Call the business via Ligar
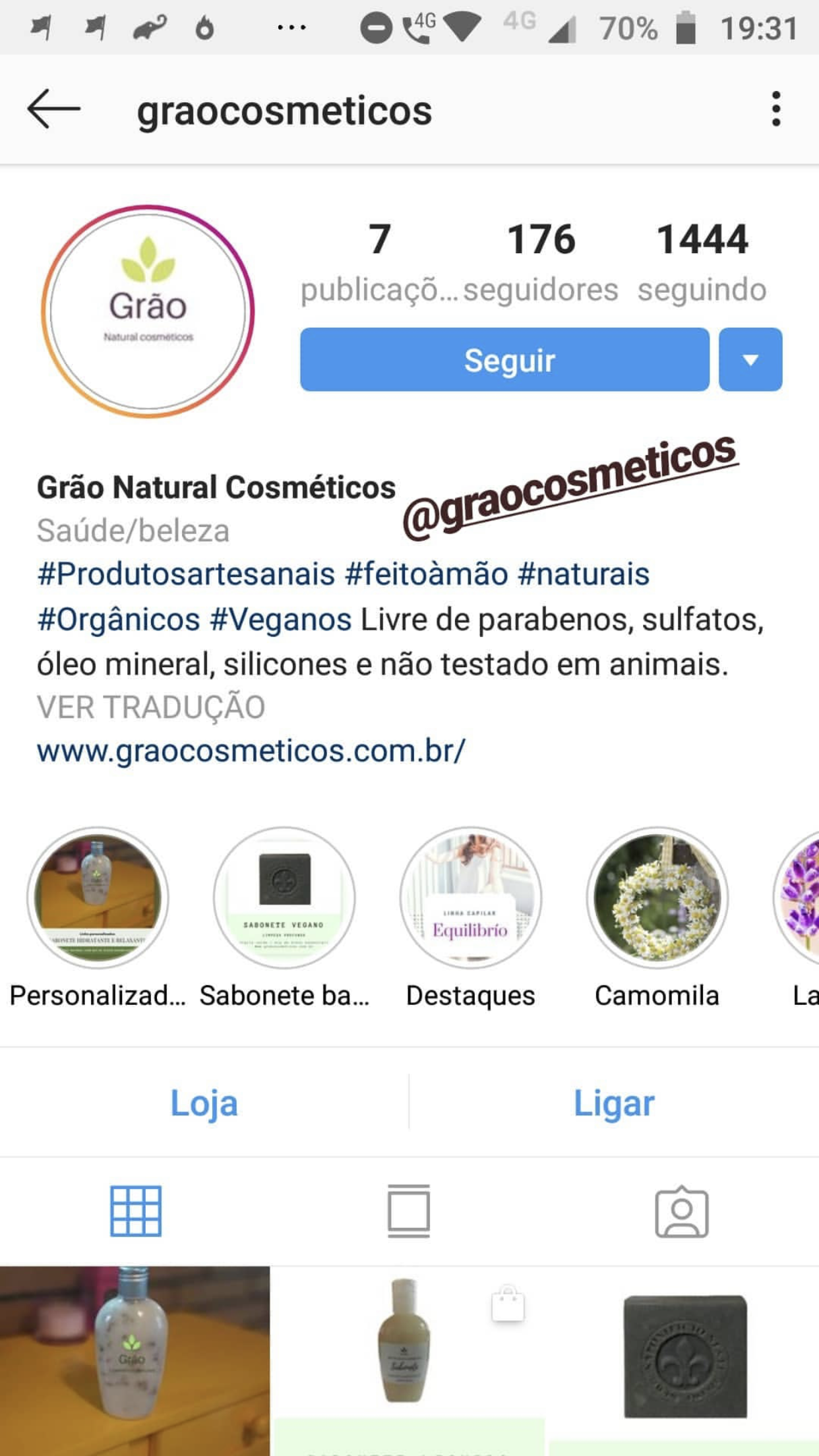 [614, 1103]
